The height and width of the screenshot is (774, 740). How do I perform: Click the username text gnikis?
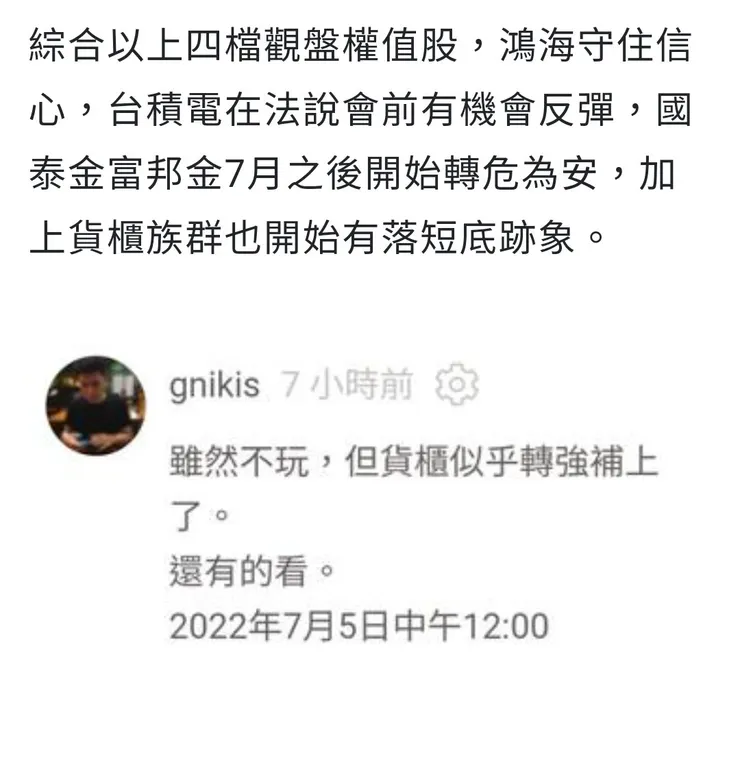[x=215, y=386]
